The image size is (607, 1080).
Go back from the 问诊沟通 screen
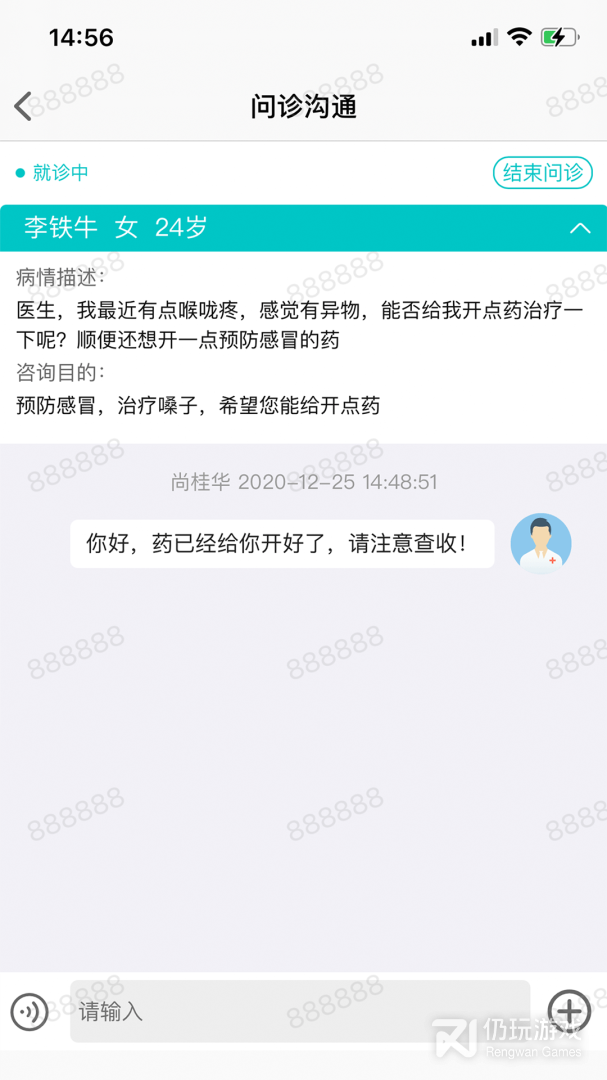point(24,106)
